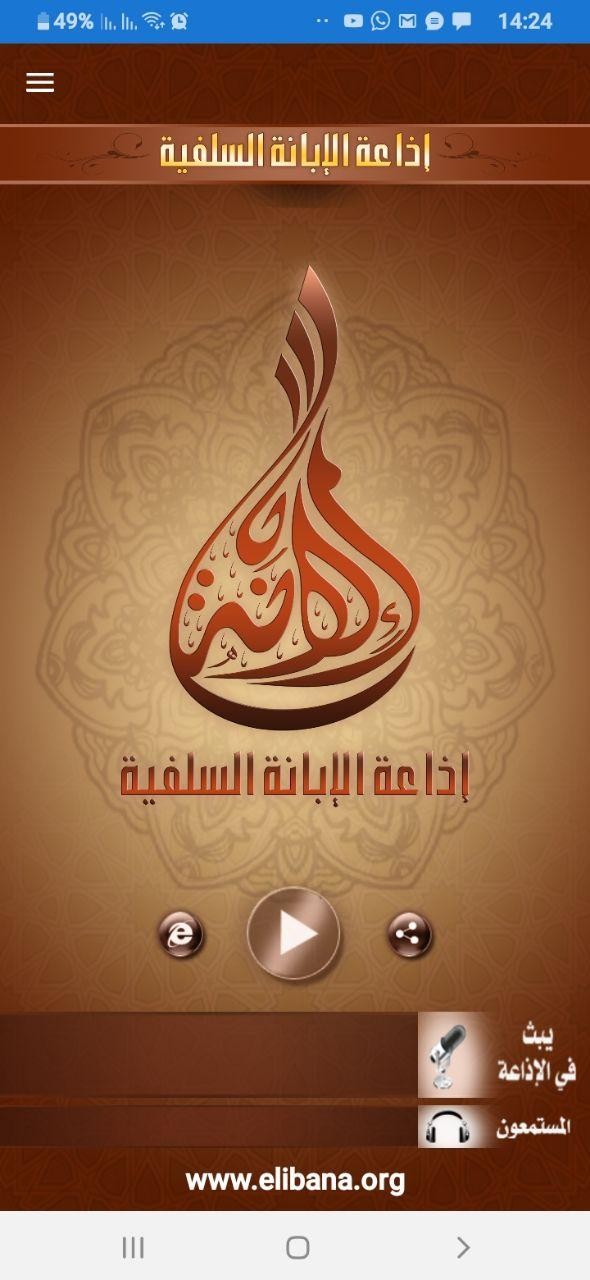Go back using the navigation bar arrow
The width and height of the screenshot is (590, 1280).
462,1246
